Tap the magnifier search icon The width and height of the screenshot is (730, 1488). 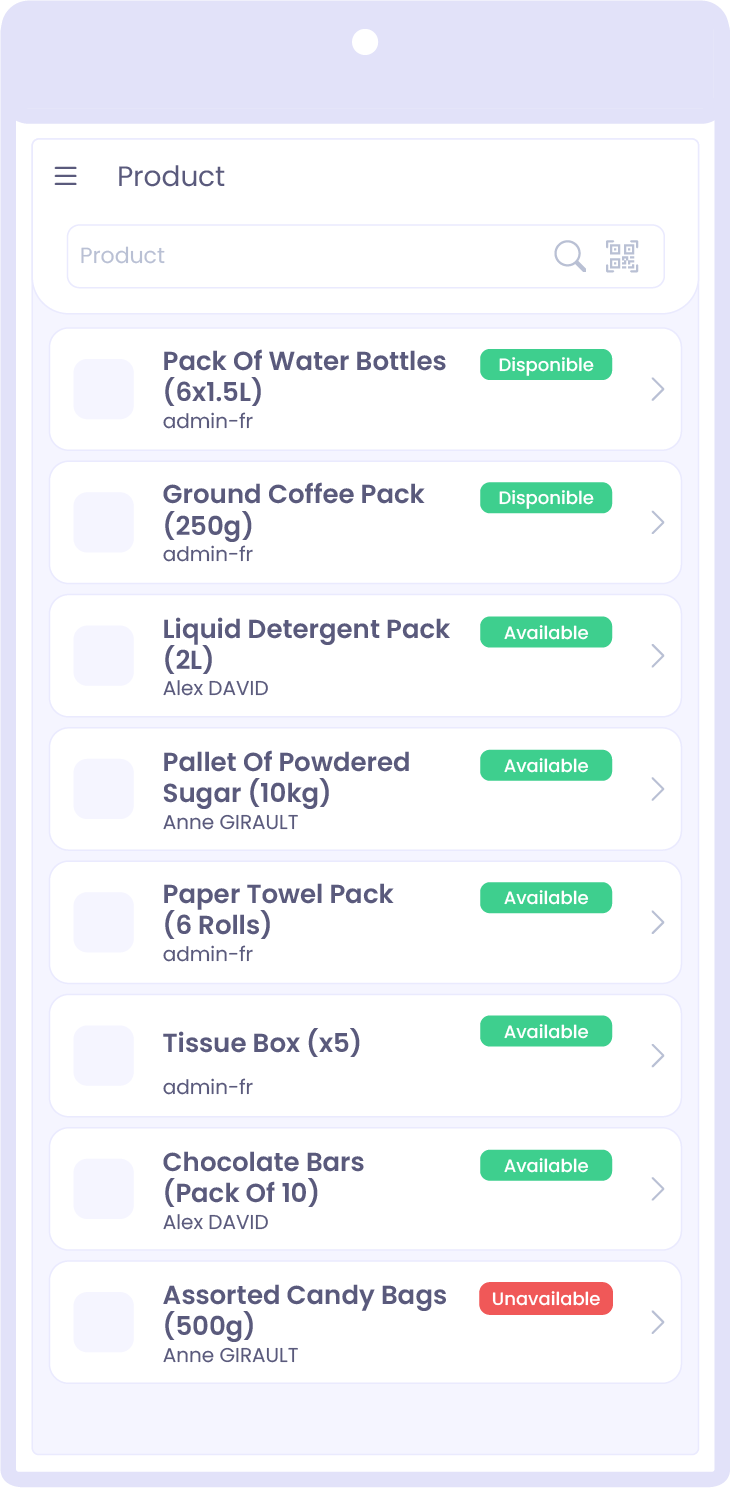570,256
